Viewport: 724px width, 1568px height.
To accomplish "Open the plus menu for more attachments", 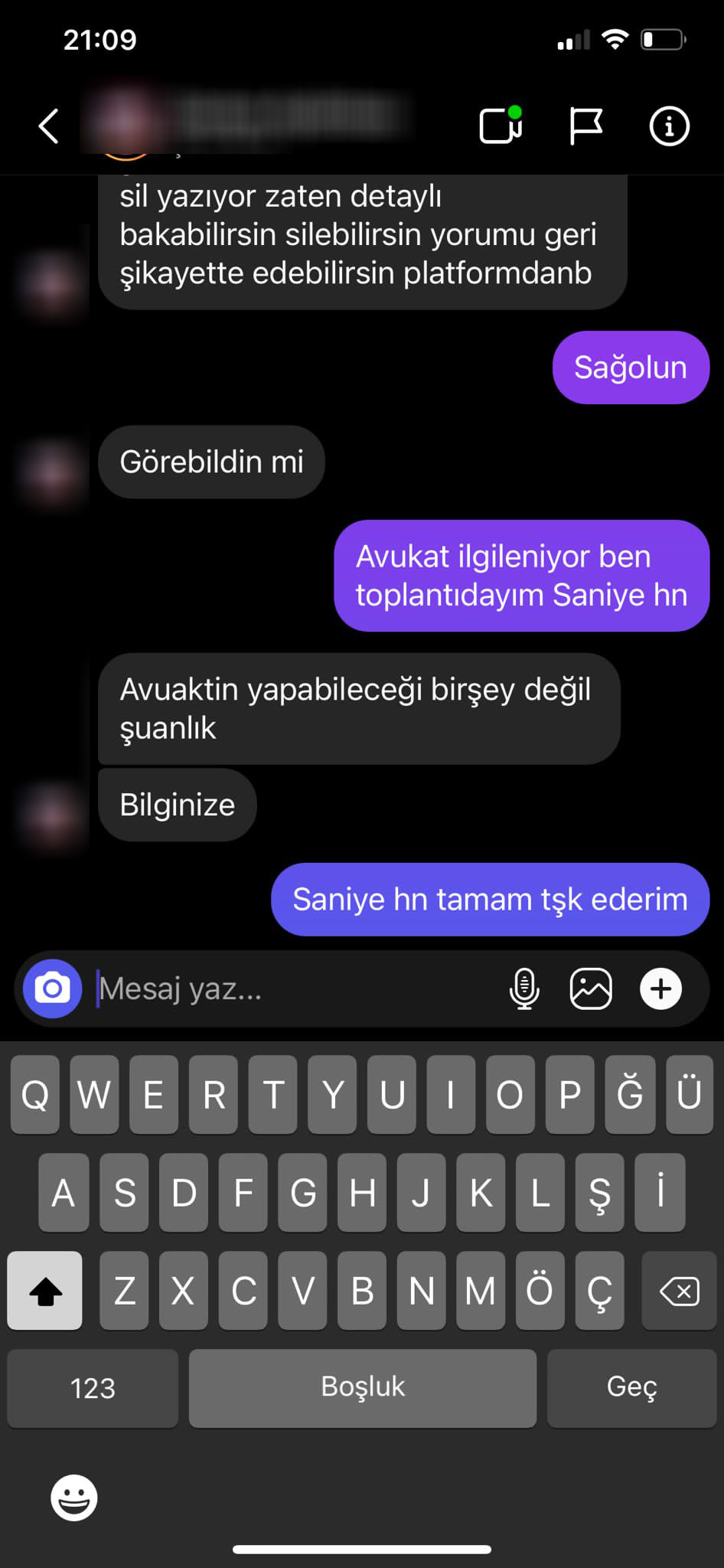I will [660, 988].
